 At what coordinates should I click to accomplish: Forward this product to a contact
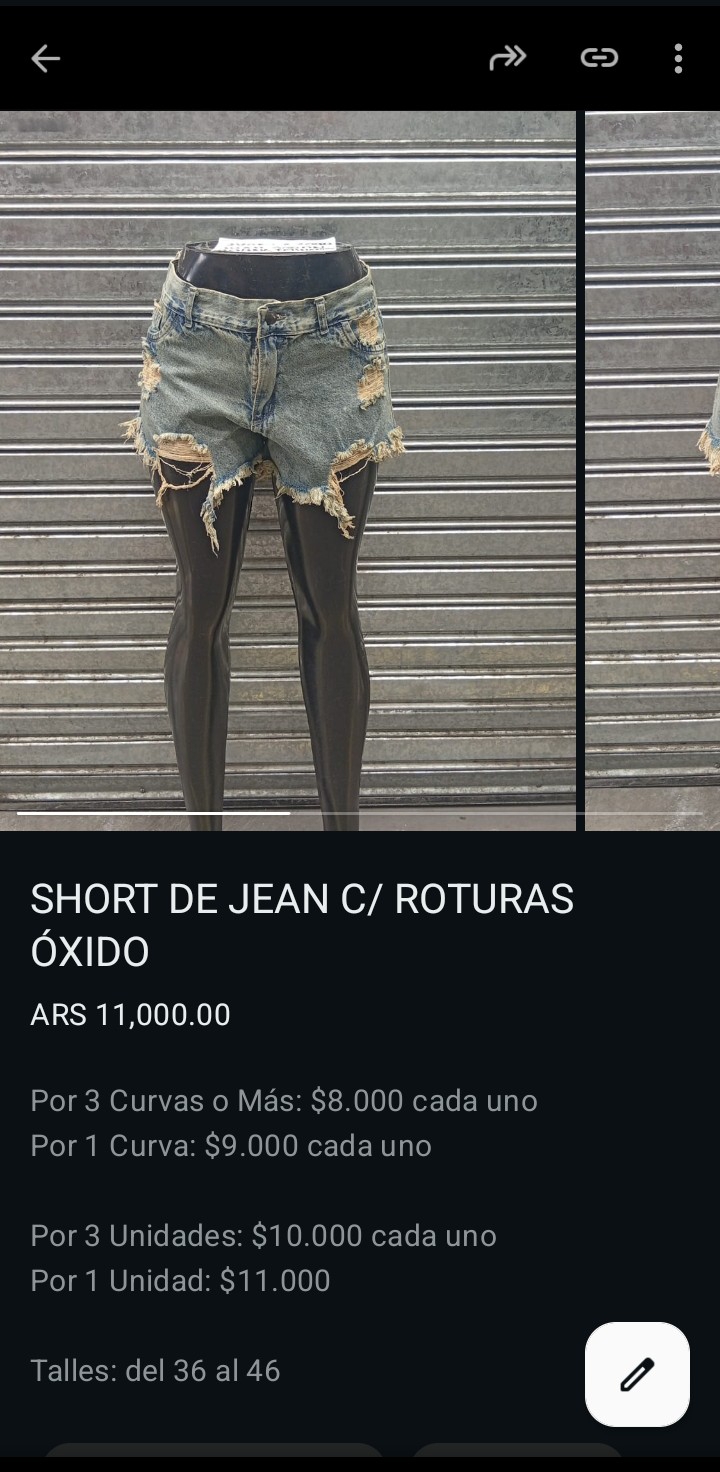click(507, 59)
